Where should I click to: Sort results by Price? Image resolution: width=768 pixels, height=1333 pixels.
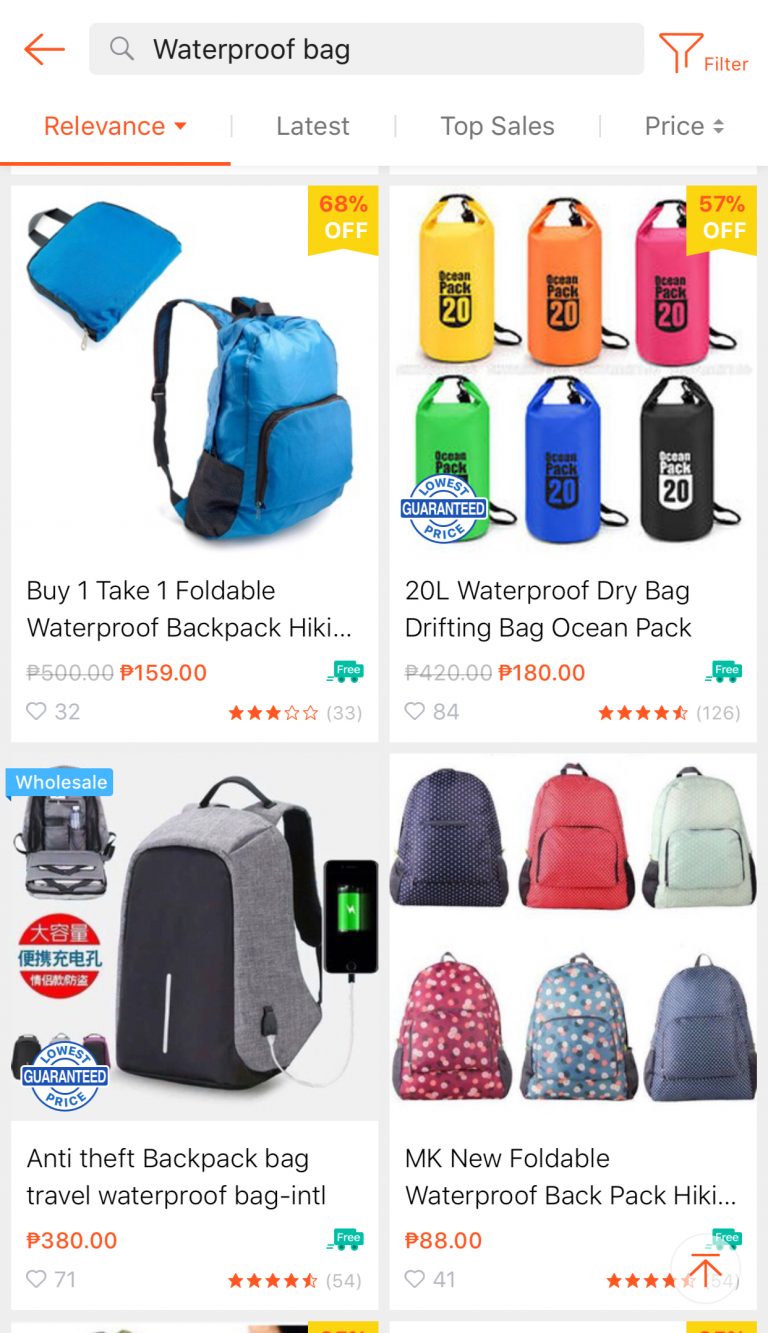(684, 127)
